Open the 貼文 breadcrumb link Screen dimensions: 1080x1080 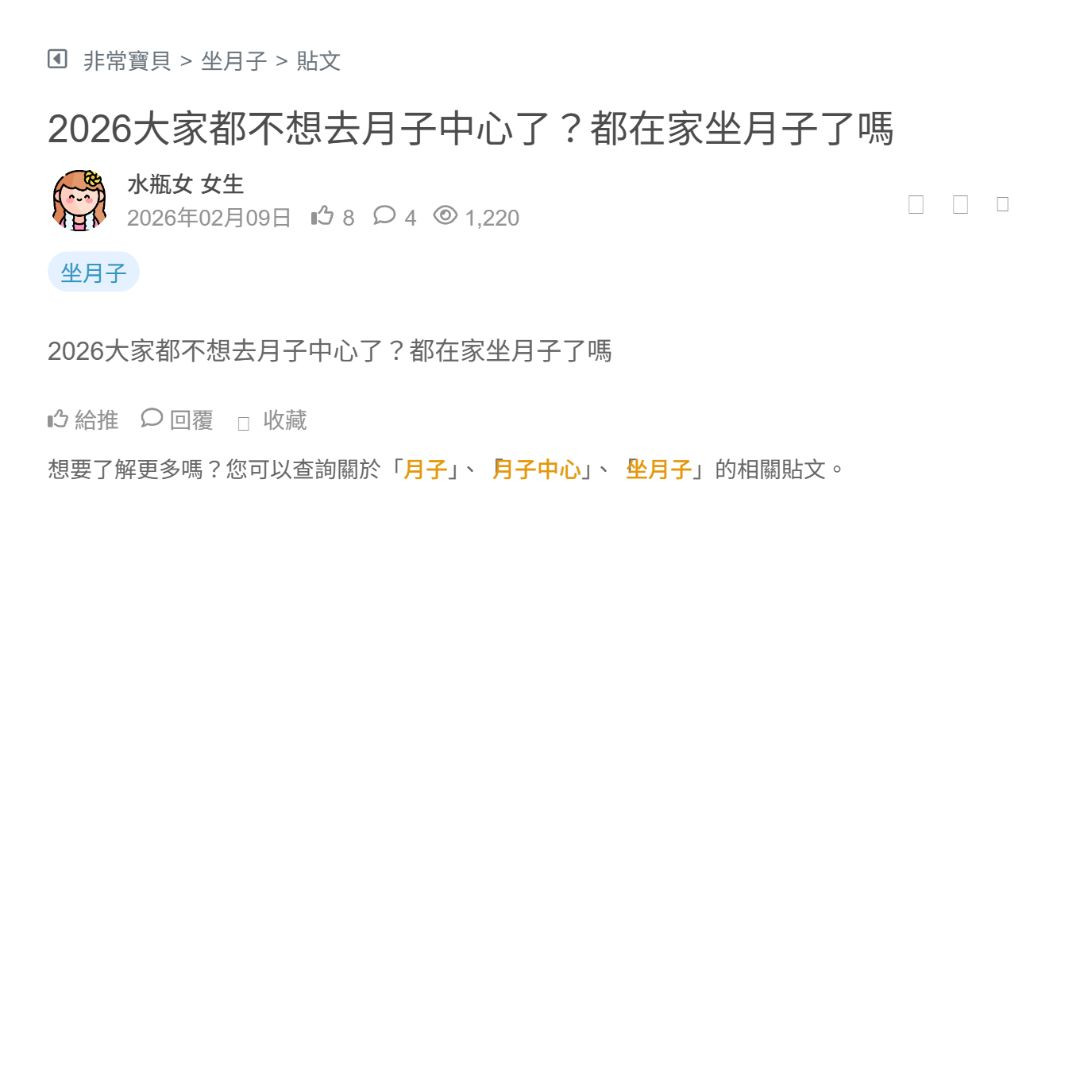[x=318, y=61]
